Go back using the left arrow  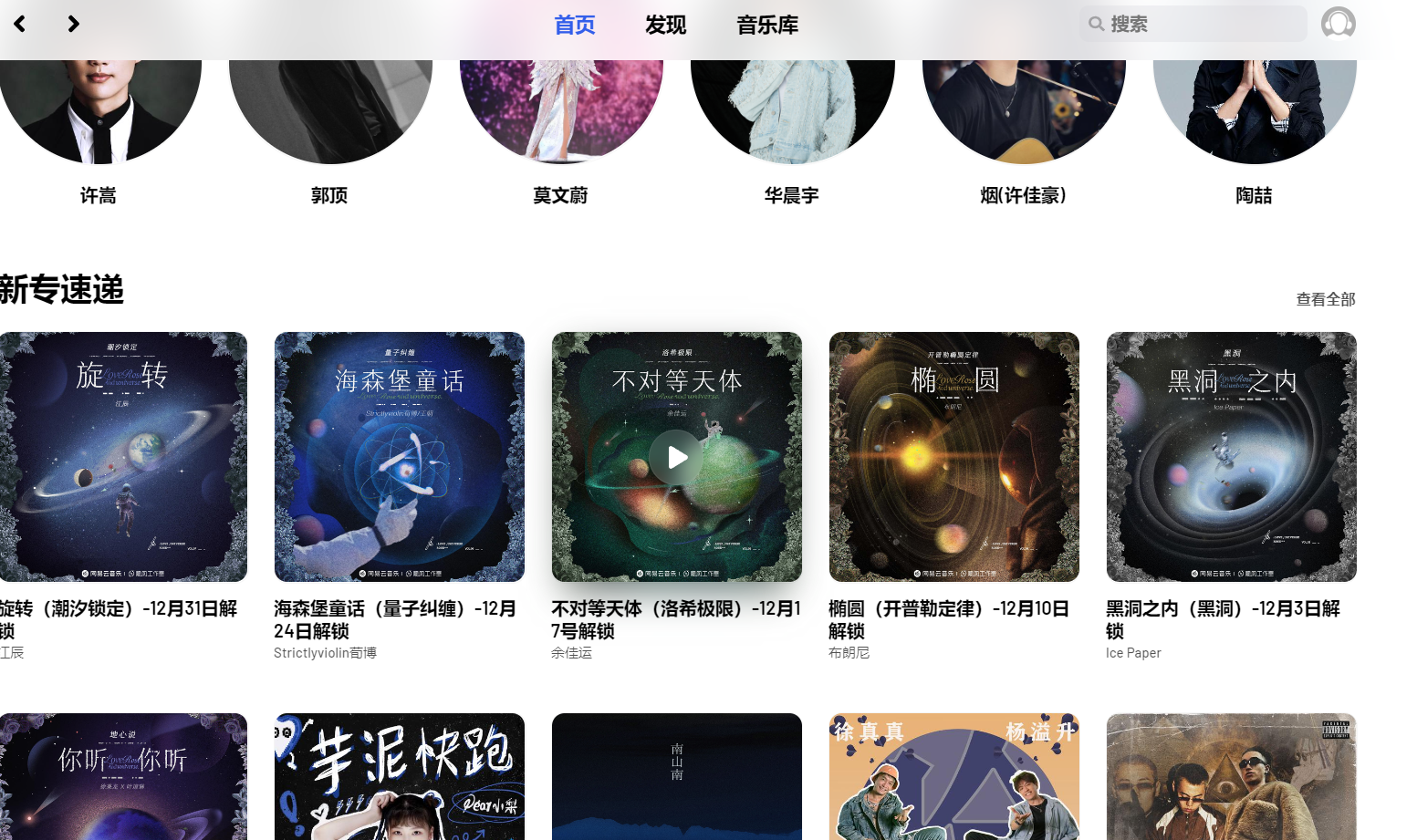point(19,24)
